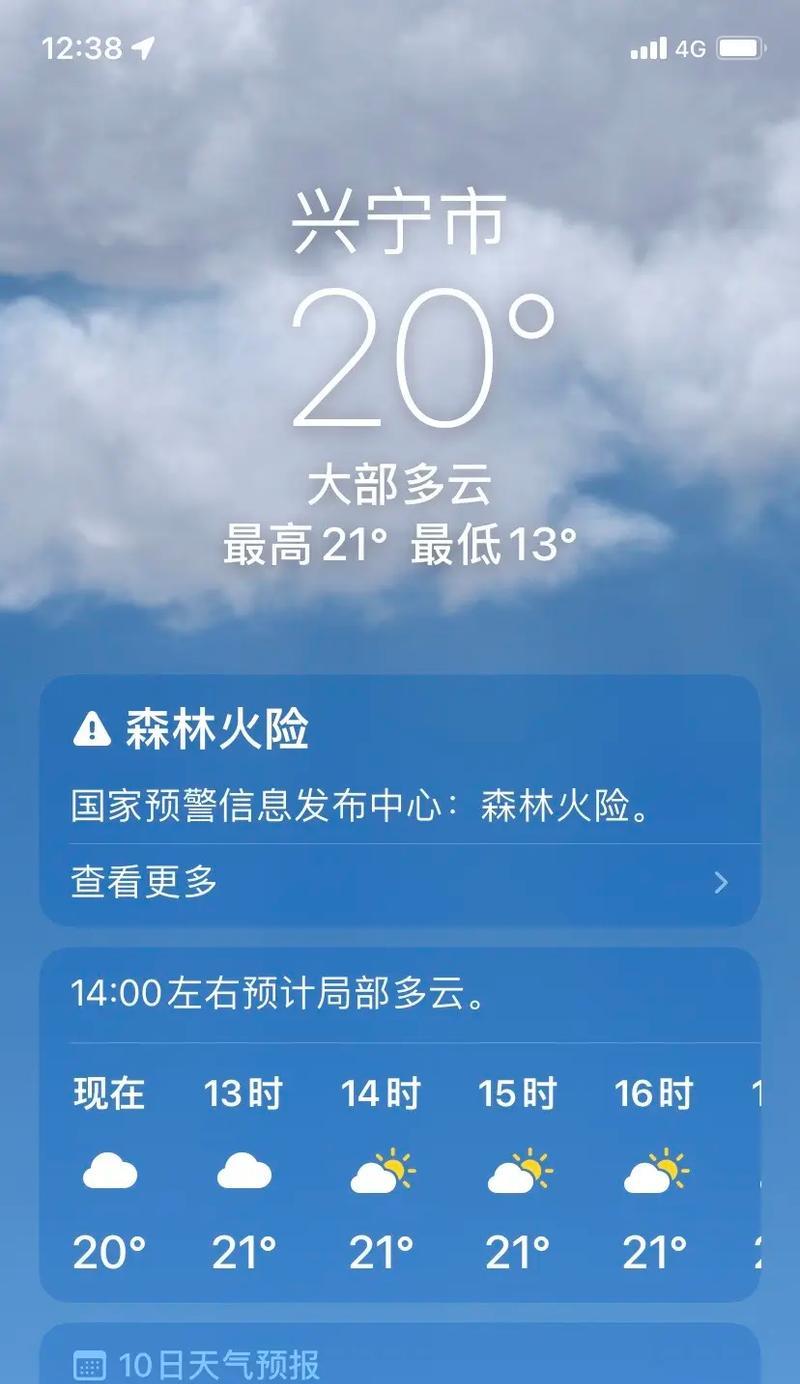Open the hourly forecast card
This screenshot has height=1384, width=800.
coord(400,1125)
